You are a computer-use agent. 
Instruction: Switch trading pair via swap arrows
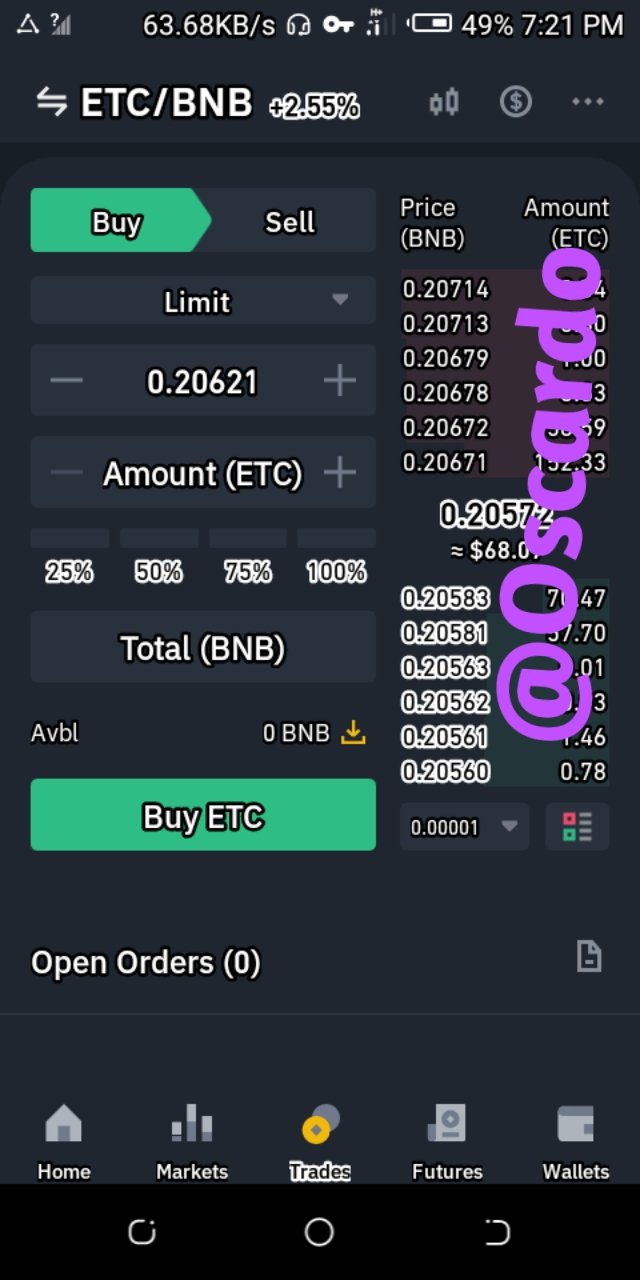(x=51, y=102)
